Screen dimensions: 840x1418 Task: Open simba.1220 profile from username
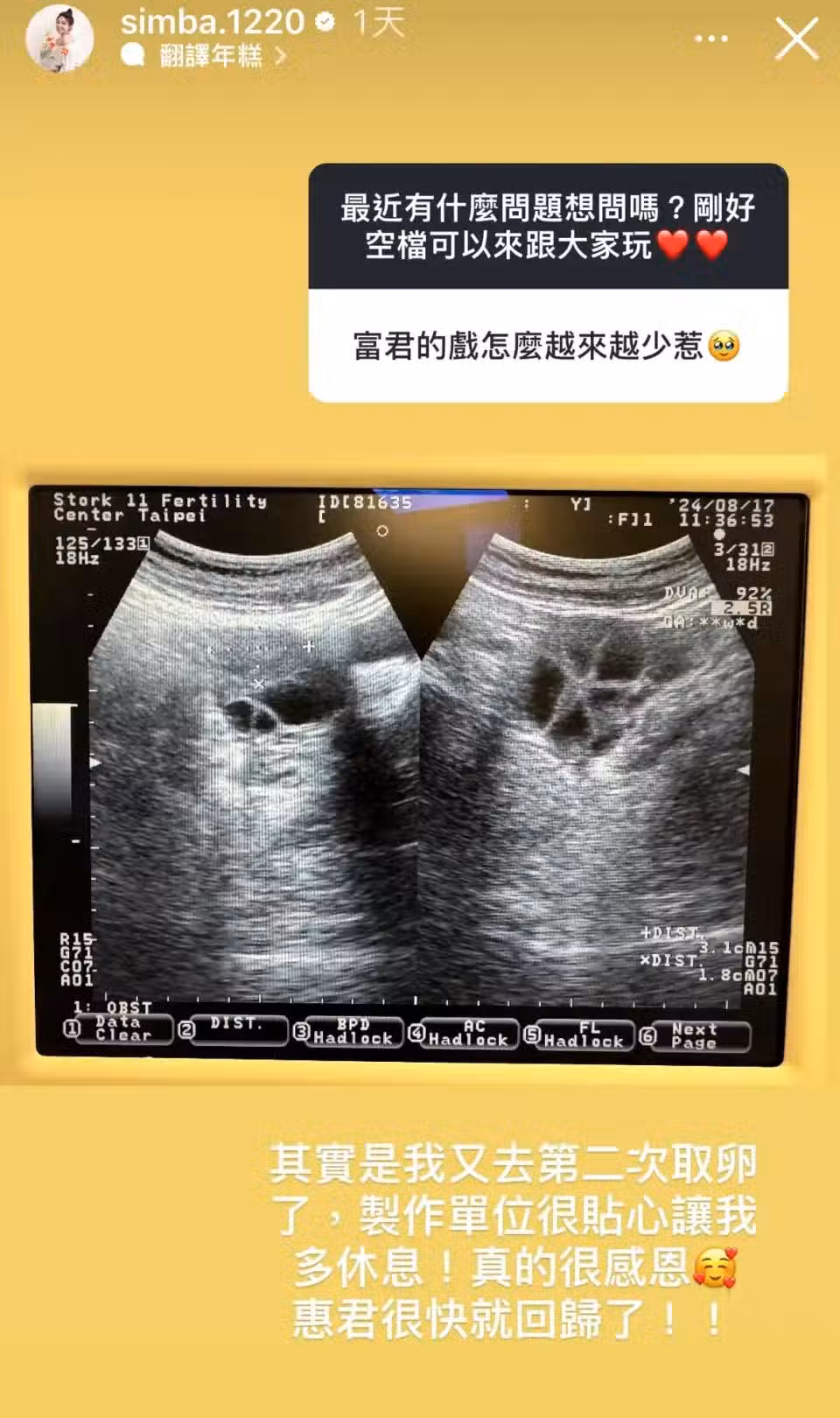tap(212, 21)
